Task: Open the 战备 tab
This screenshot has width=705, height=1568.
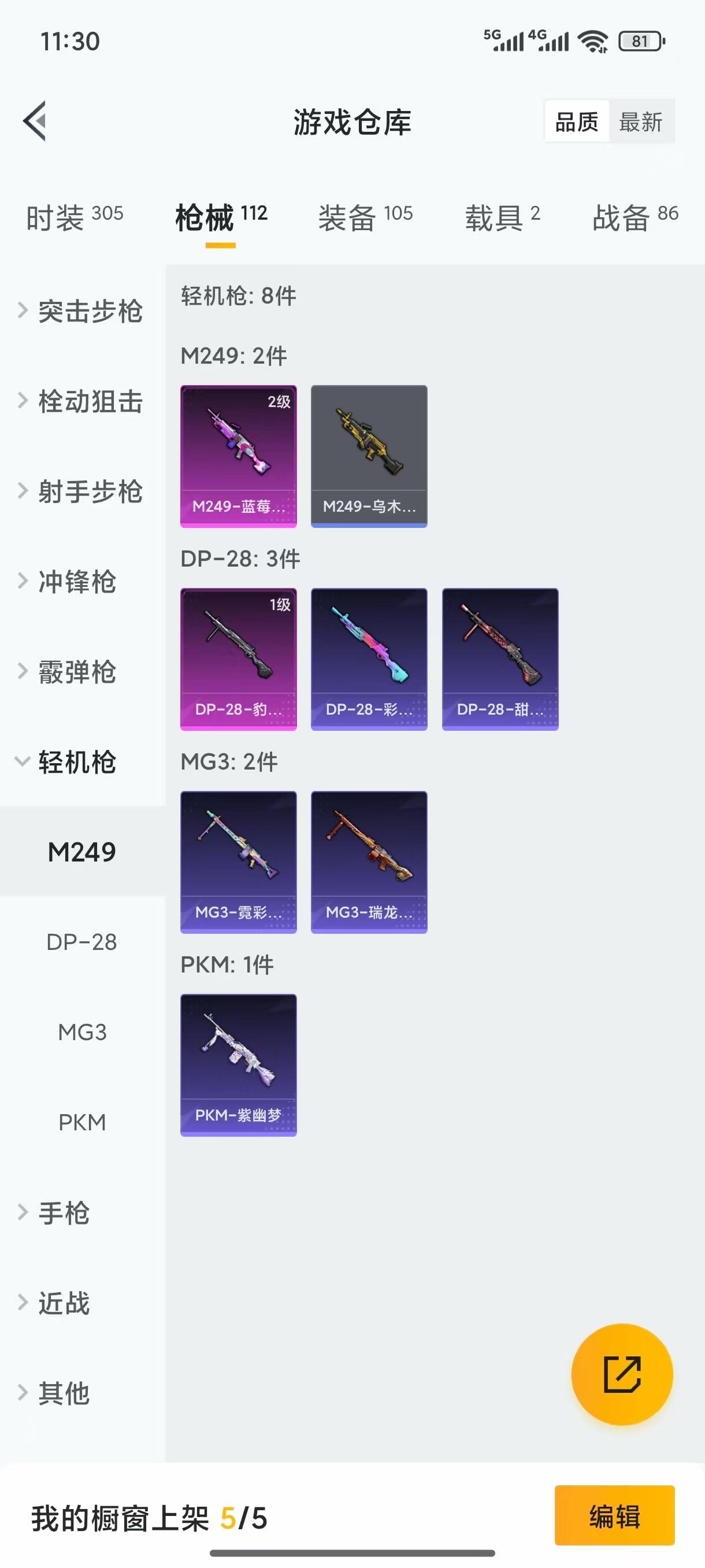Action: click(x=634, y=217)
